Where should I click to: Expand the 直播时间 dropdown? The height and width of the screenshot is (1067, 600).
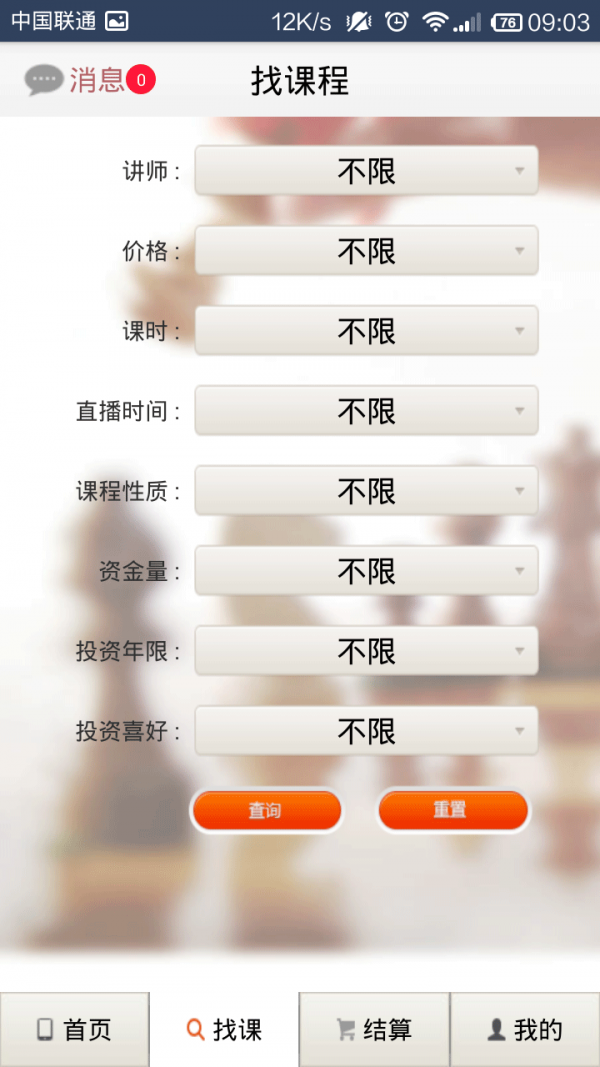366,411
